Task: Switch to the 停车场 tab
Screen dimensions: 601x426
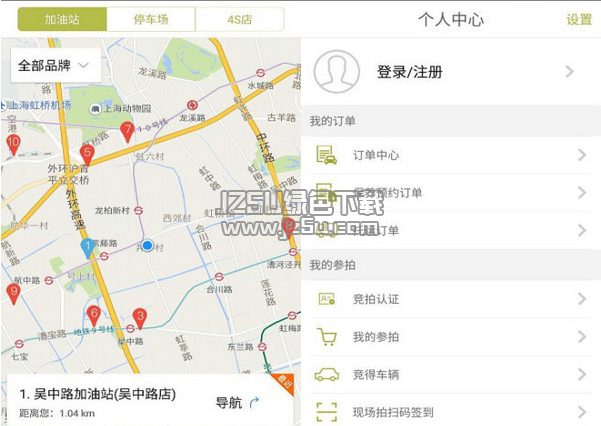Action: point(150,18)
